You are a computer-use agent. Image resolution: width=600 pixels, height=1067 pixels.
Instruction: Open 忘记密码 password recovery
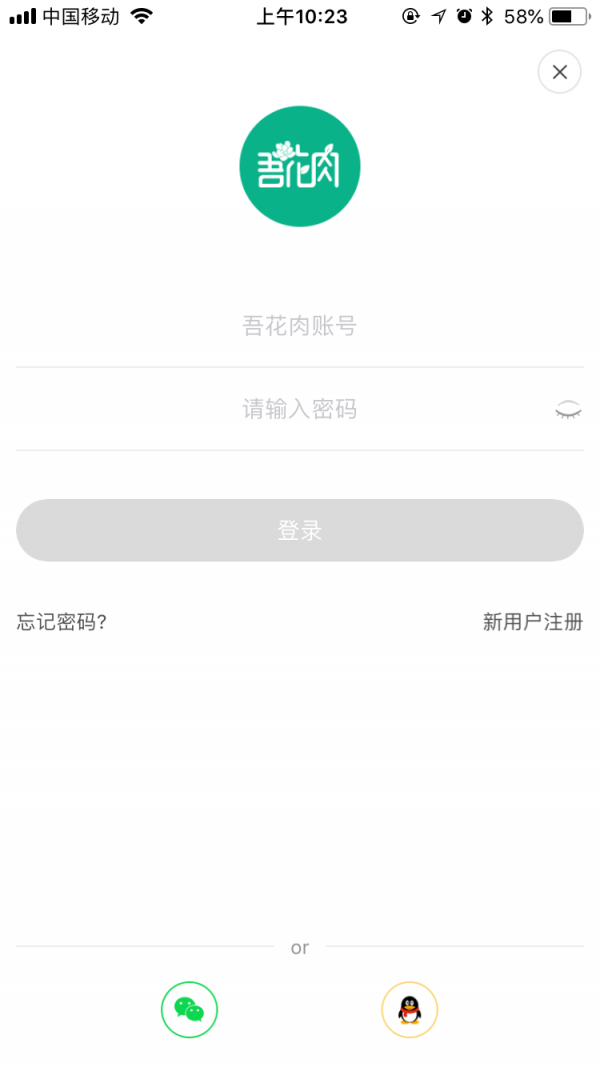(x=62, y=622)
